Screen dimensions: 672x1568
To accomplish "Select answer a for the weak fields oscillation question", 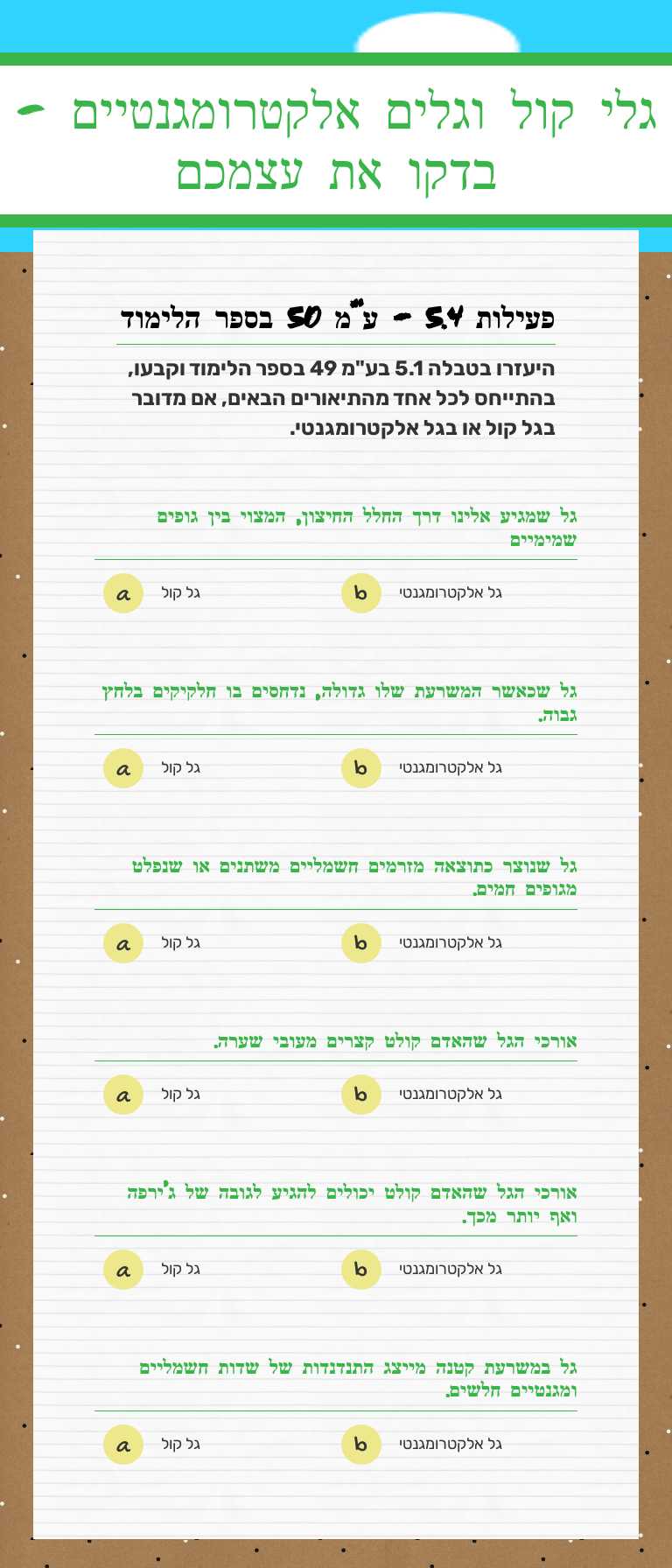I will pos(122,1445).
